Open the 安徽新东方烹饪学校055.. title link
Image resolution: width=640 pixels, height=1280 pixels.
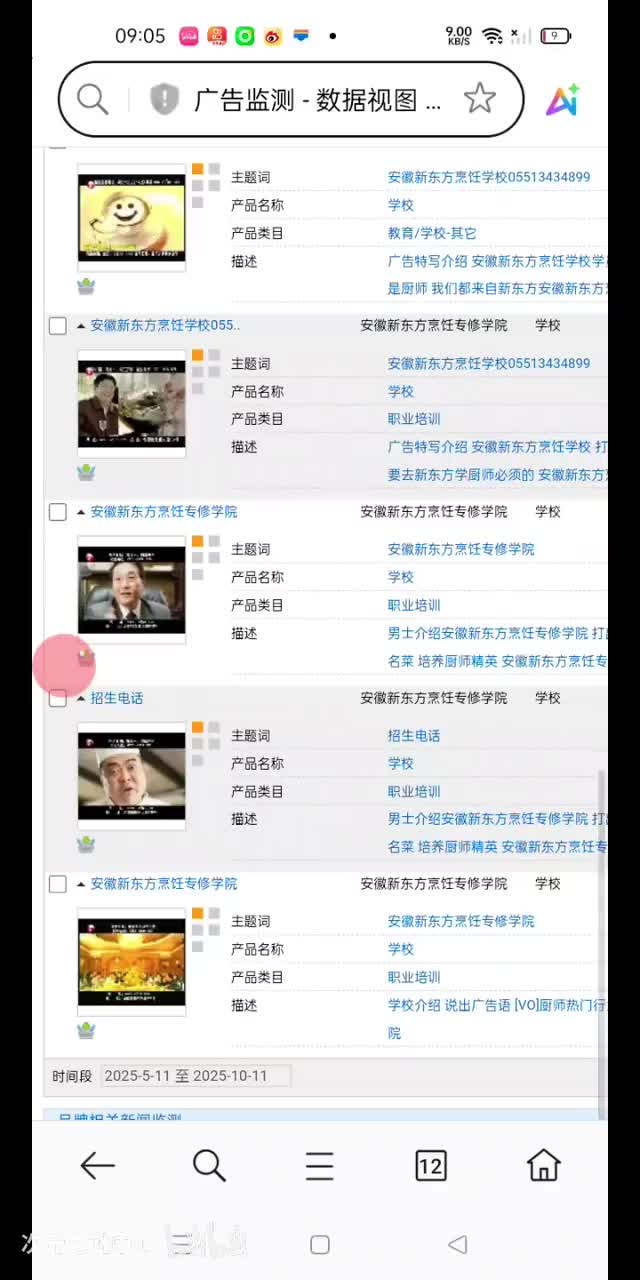pyautogui.click(x=164, y=326)
